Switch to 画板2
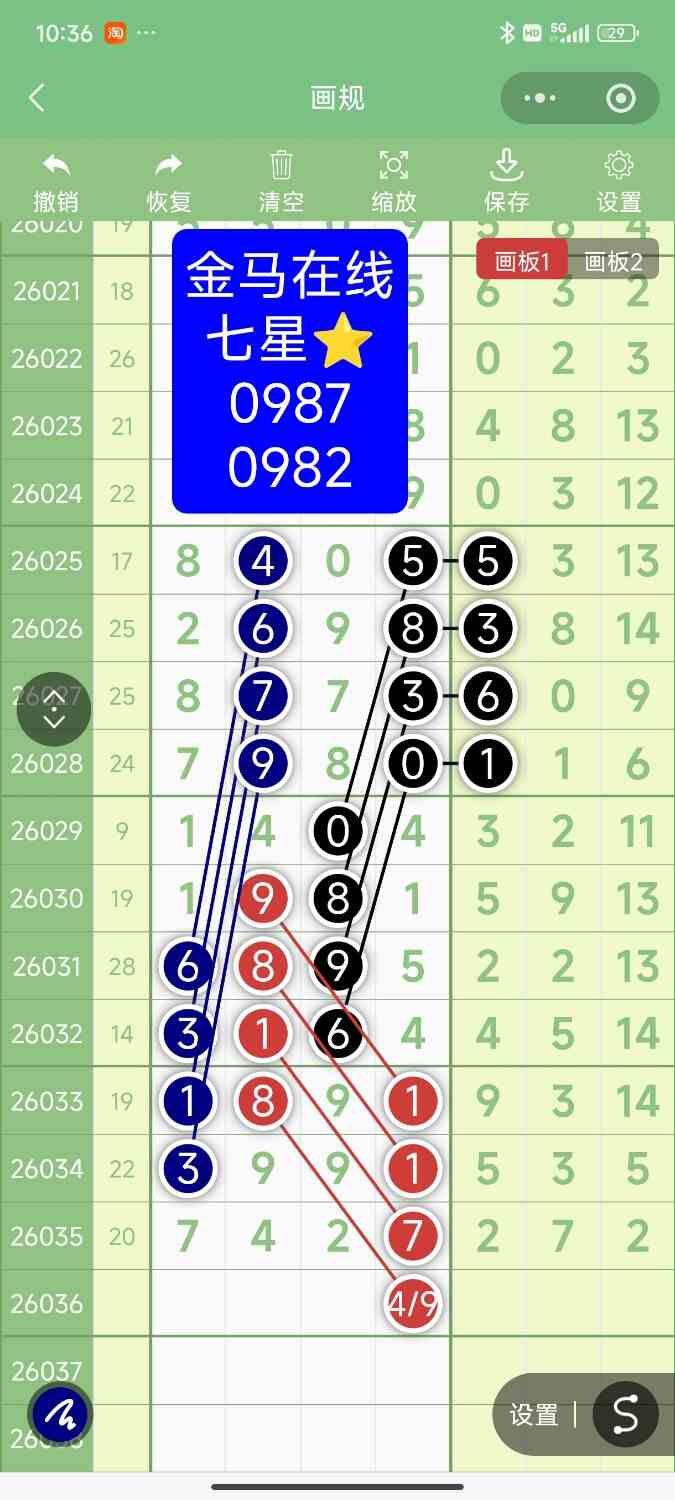This screenshot has height=1500, width=675. [613, 262]
